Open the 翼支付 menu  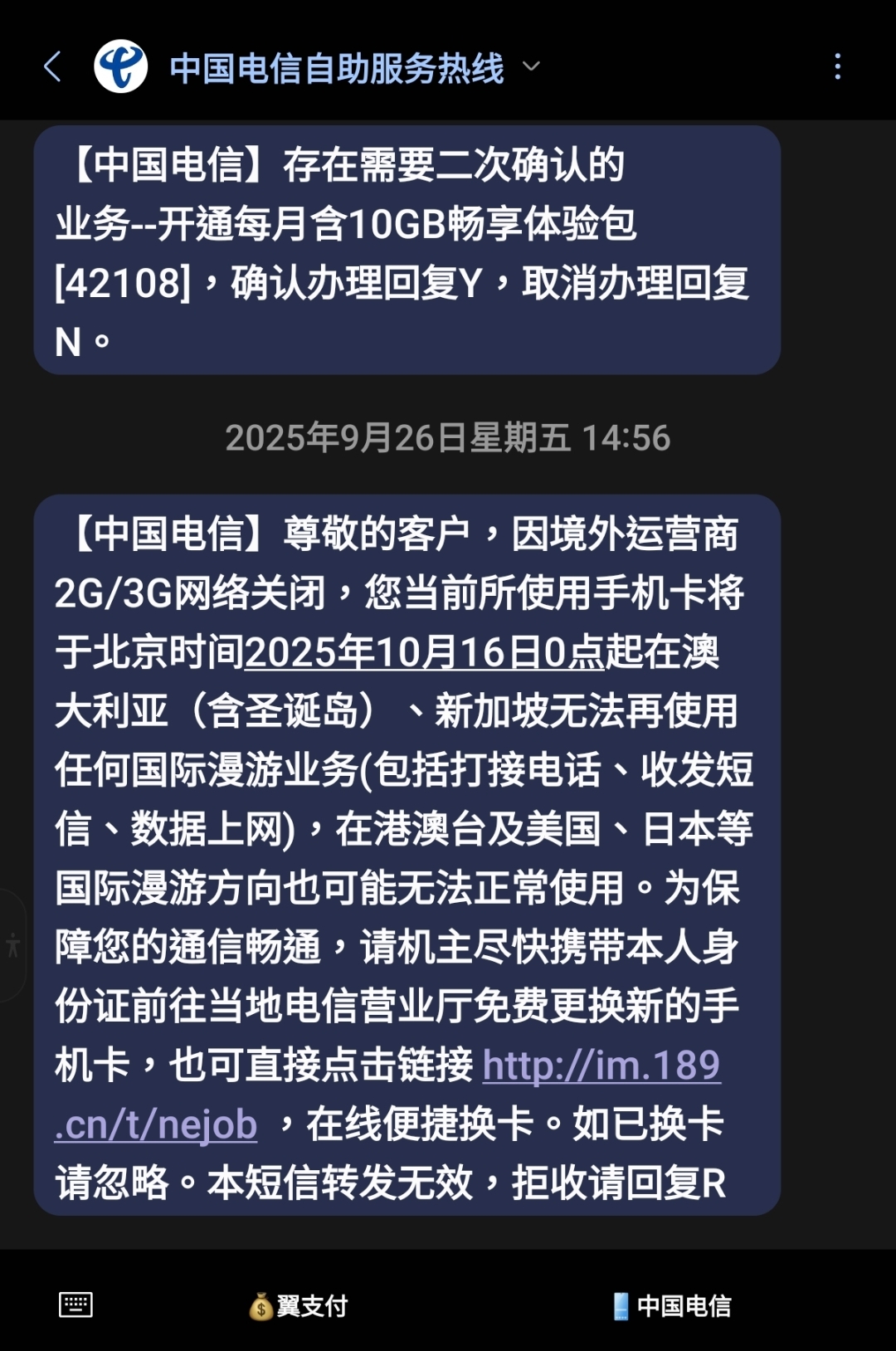pyautogui.click(x=299, y=1306)
